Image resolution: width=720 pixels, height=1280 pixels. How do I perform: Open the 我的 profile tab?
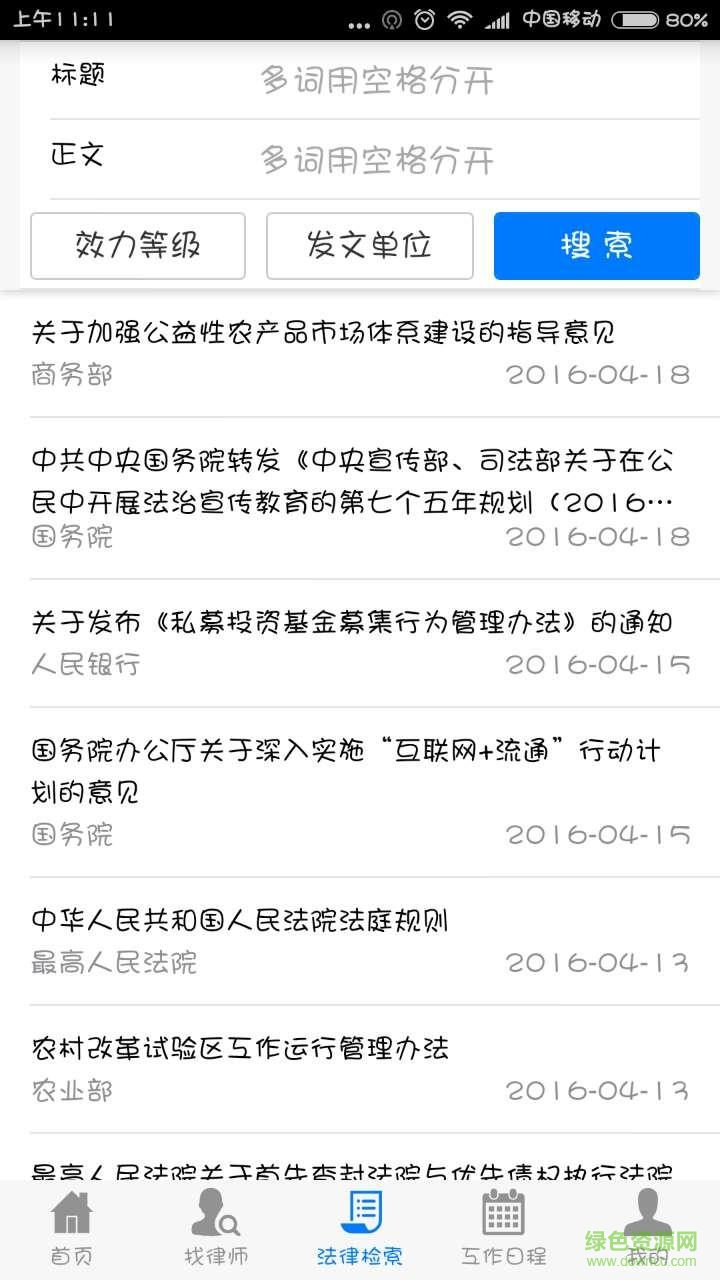(647, 1228)
